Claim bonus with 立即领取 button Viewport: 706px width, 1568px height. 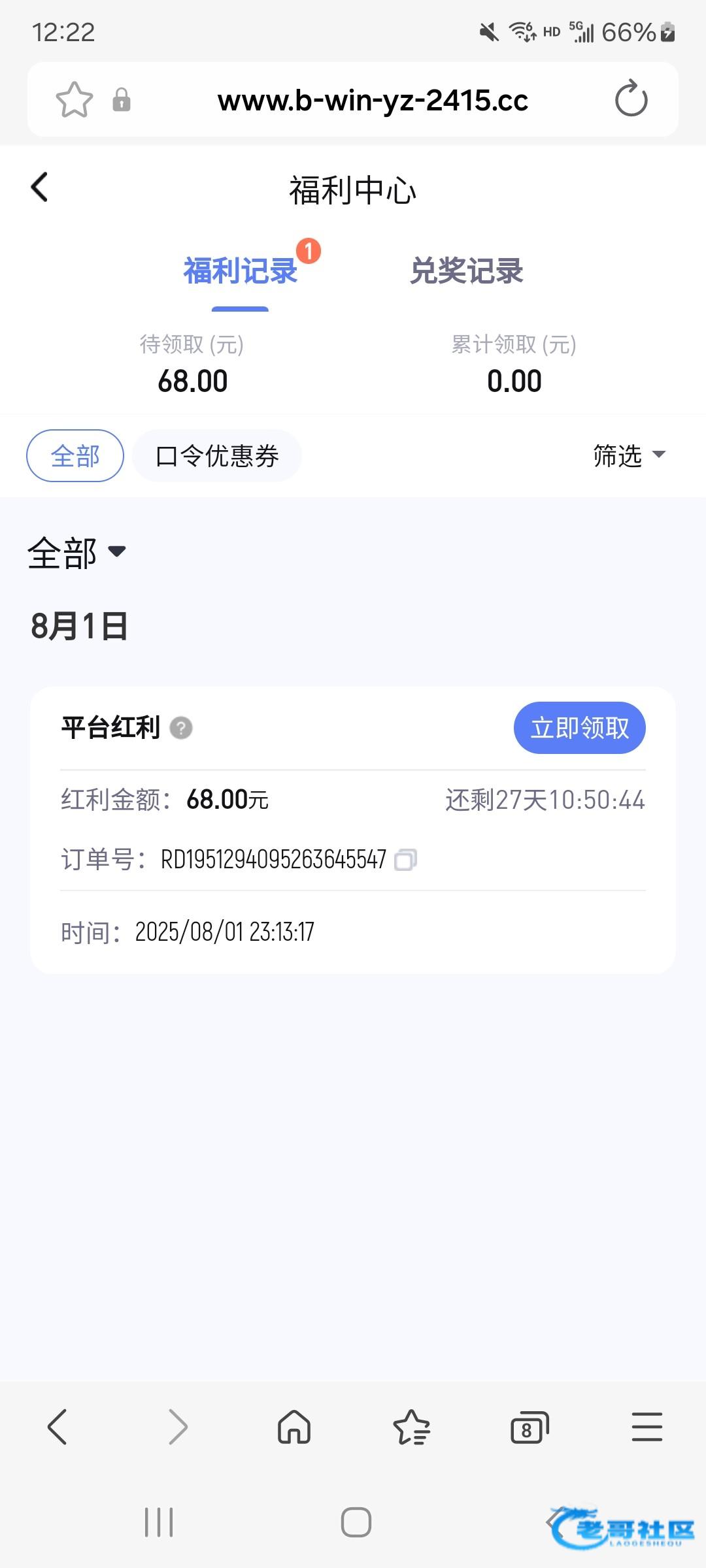[580, 728]
